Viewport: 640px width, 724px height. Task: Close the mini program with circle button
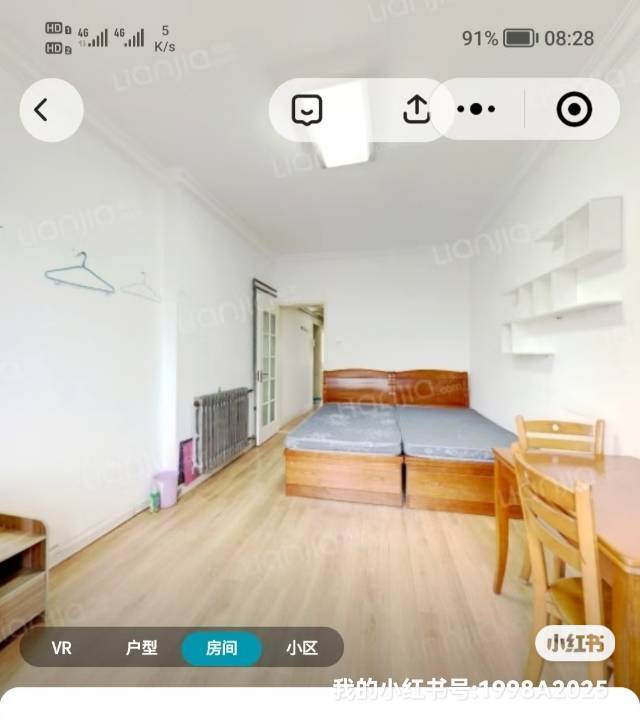coord(574,110)
